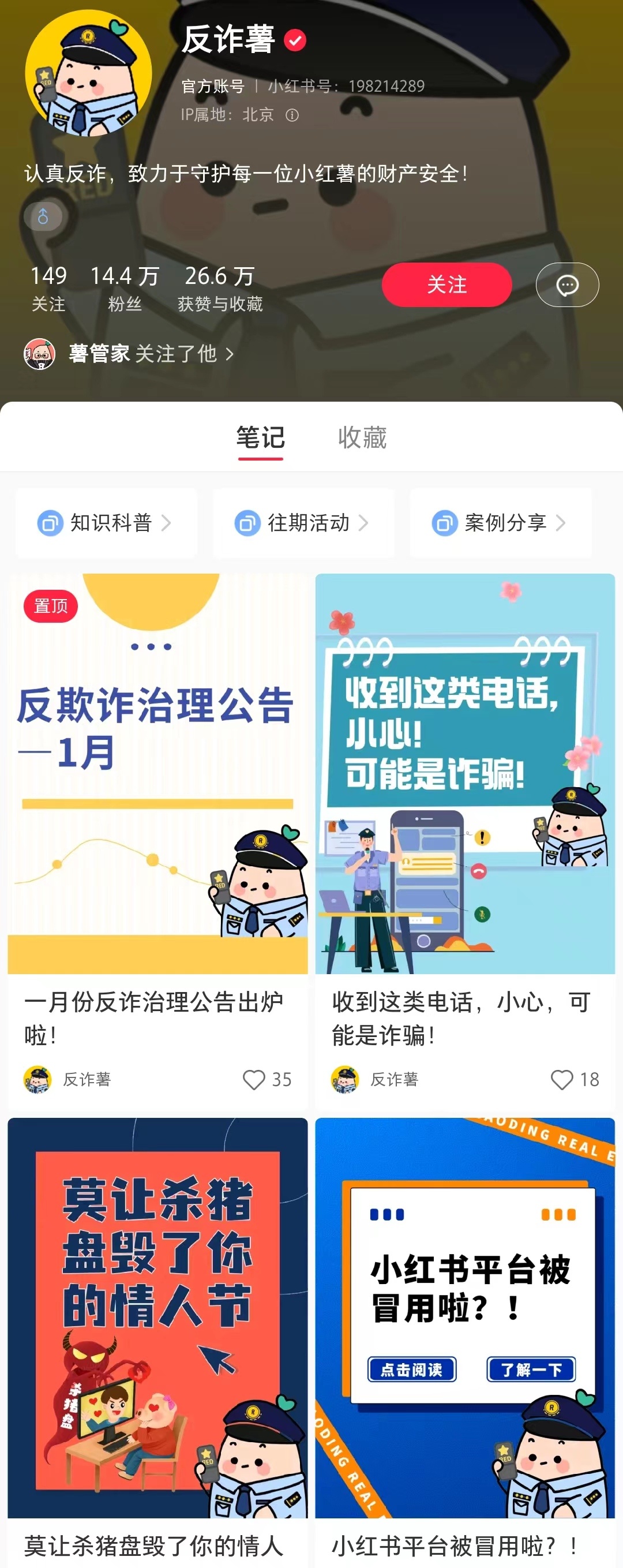Select the 笔记 tab
623x1568 pixels.
coord(260,437)
